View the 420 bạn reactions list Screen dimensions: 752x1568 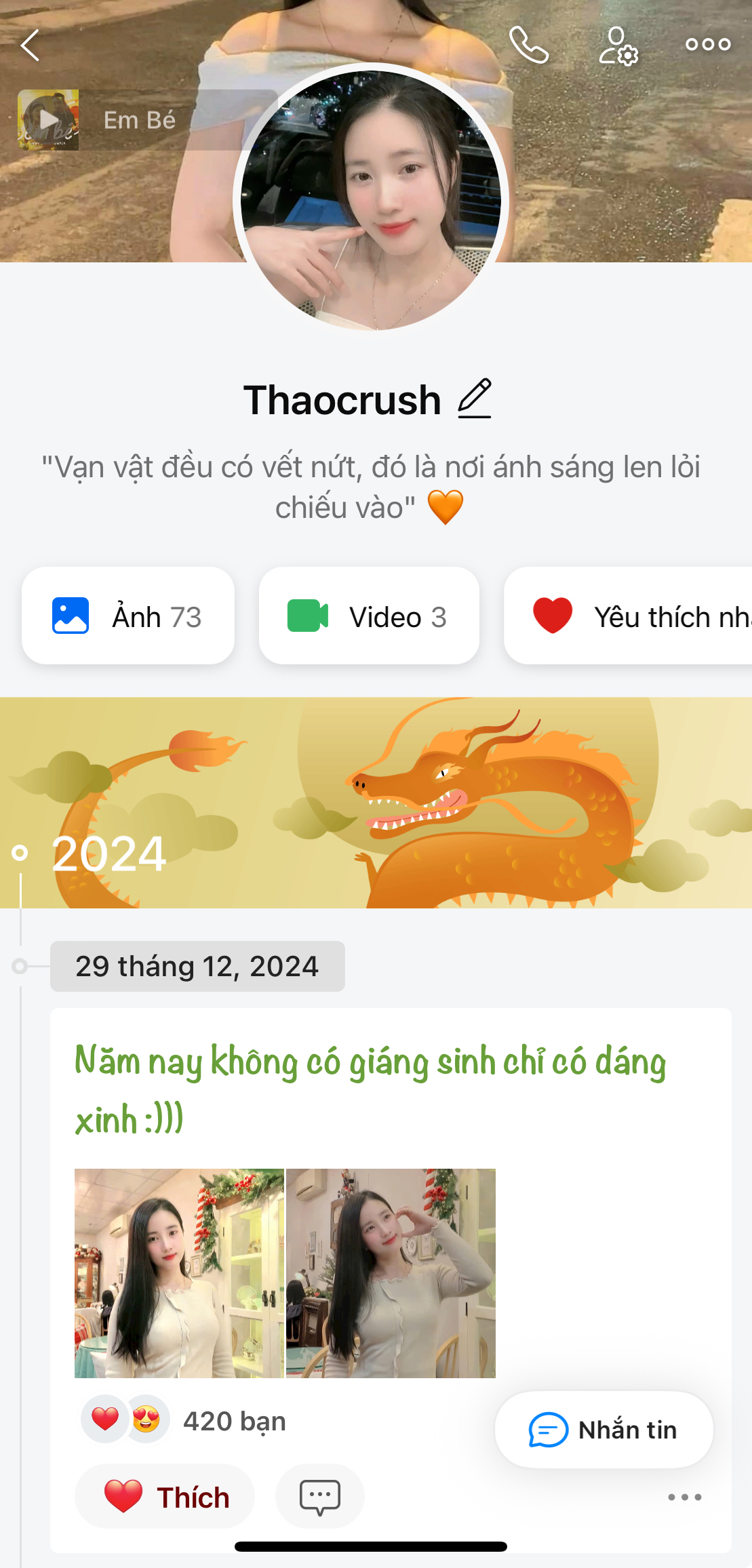[233, 1421]
